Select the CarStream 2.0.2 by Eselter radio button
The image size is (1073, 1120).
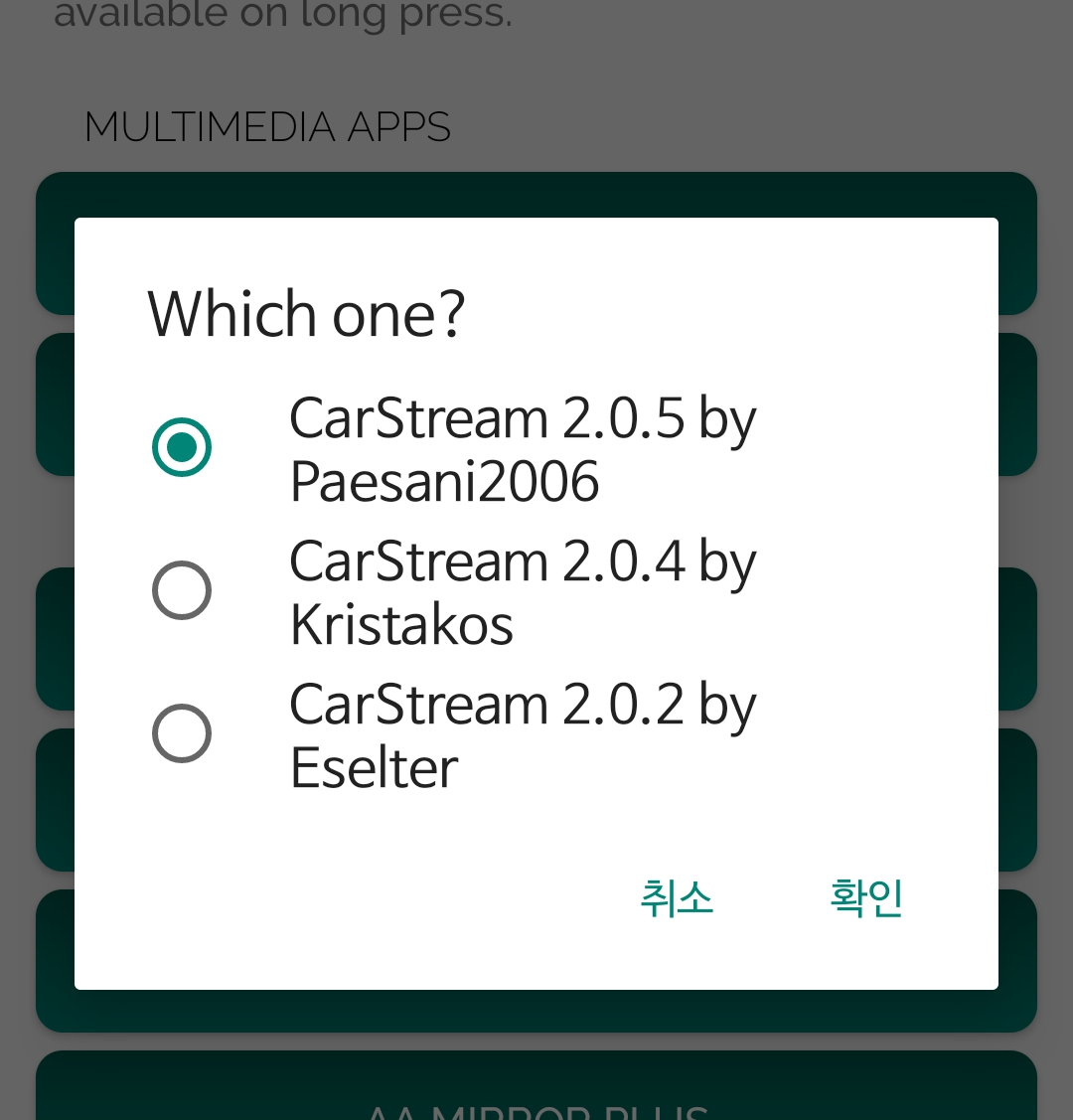pos(182,733)
